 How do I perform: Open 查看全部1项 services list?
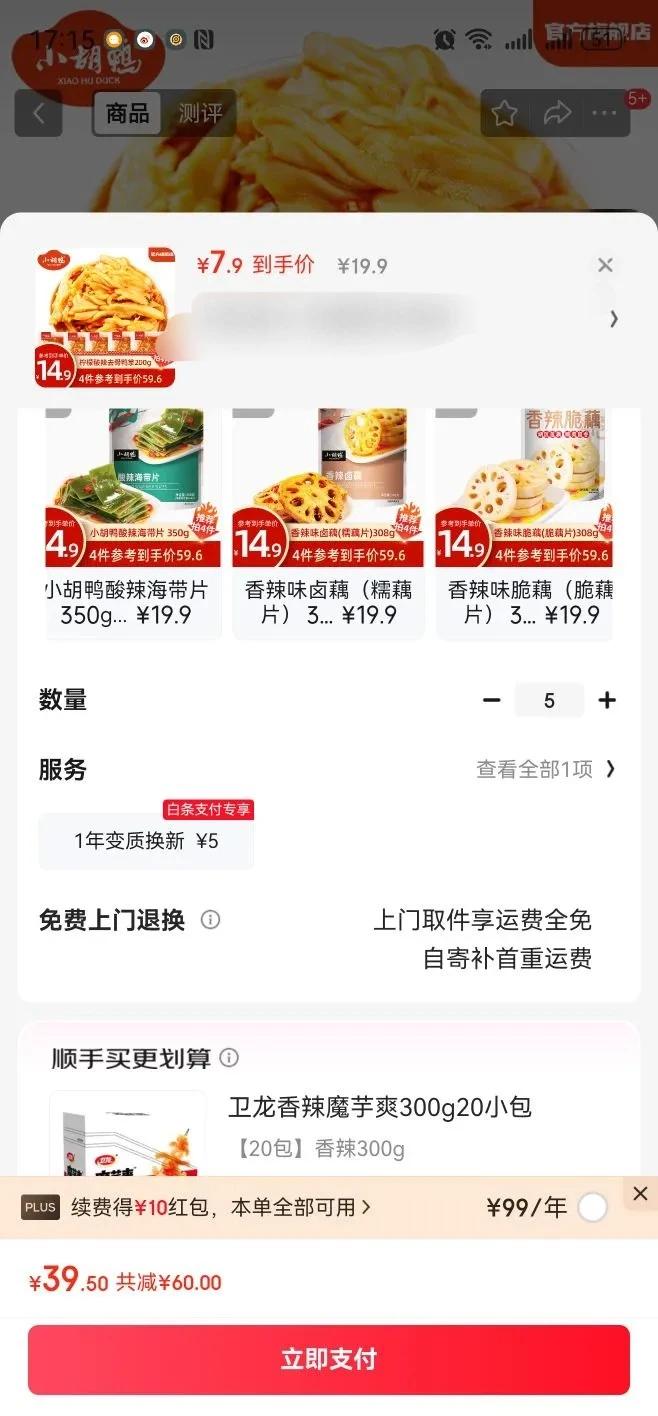545,769
